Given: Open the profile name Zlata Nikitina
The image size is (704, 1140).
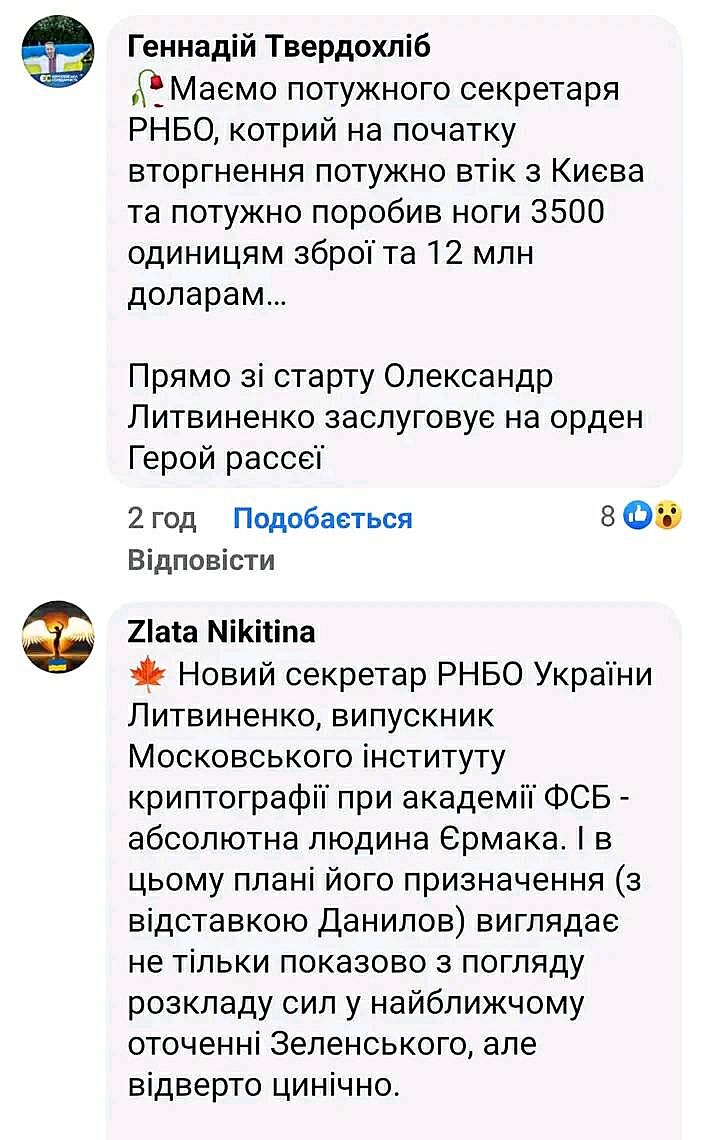Looking at the screenshot, I should 222,632.
